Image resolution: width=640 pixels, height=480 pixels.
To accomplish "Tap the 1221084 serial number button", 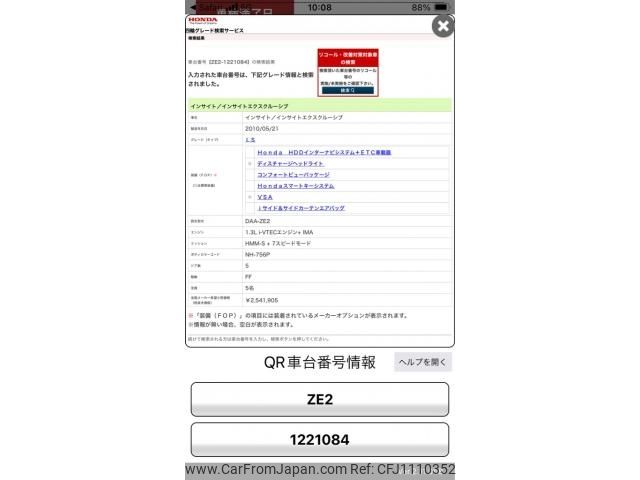I will (320, 439).
